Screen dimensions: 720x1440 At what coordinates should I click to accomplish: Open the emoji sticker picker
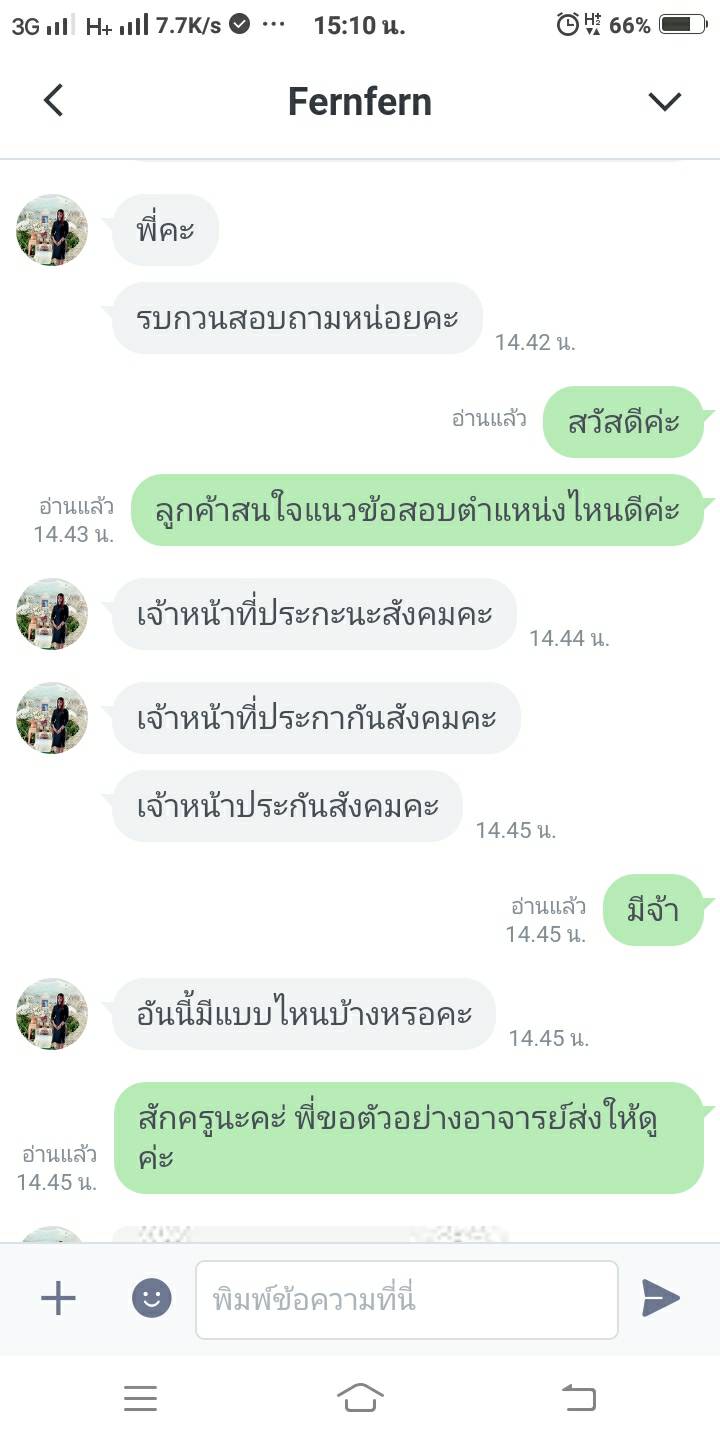(152, 1299)
